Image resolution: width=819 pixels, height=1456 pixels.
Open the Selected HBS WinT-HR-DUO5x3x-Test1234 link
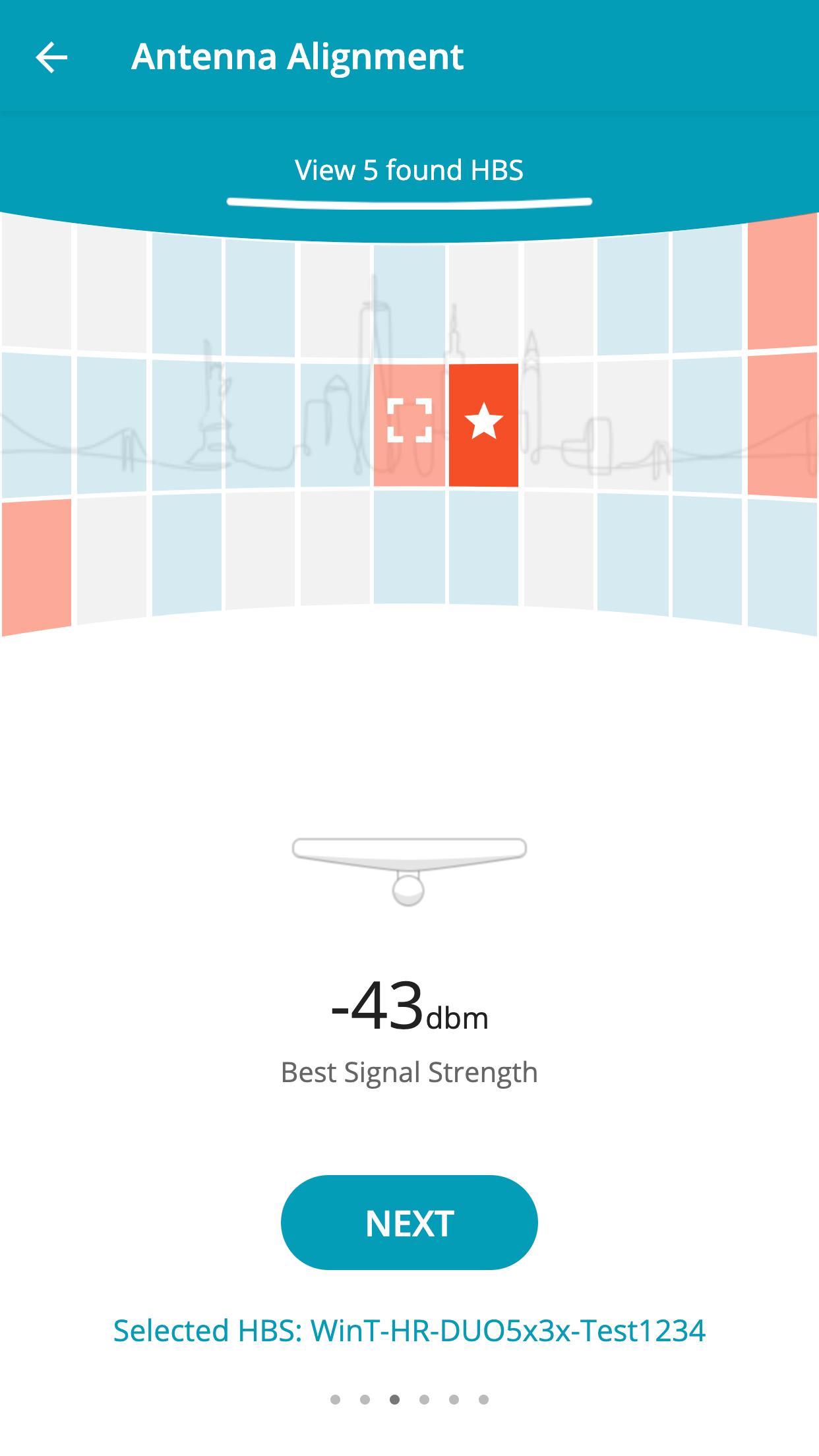pyautogui.click(x=409, y=1330)
